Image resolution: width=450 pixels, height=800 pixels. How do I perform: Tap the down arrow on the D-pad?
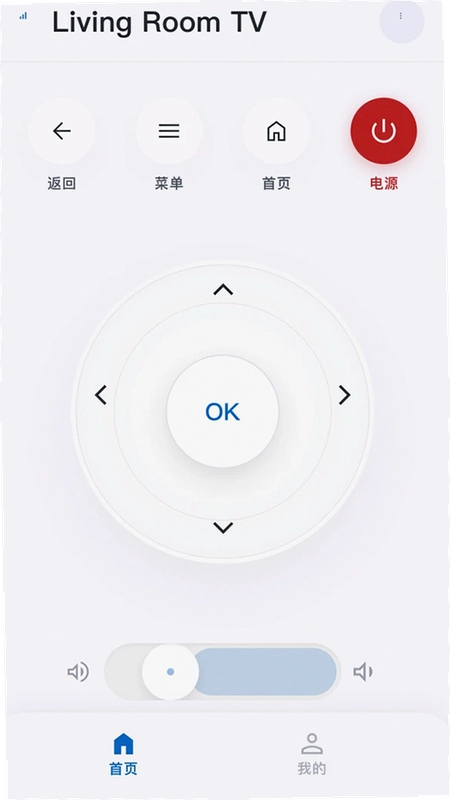point(223,528)
